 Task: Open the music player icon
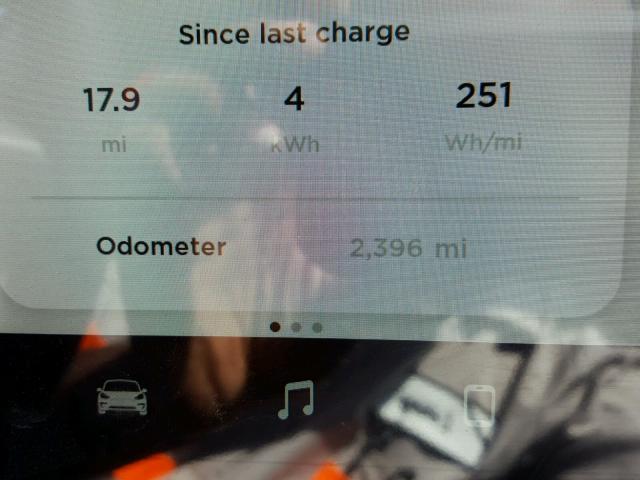297,400
